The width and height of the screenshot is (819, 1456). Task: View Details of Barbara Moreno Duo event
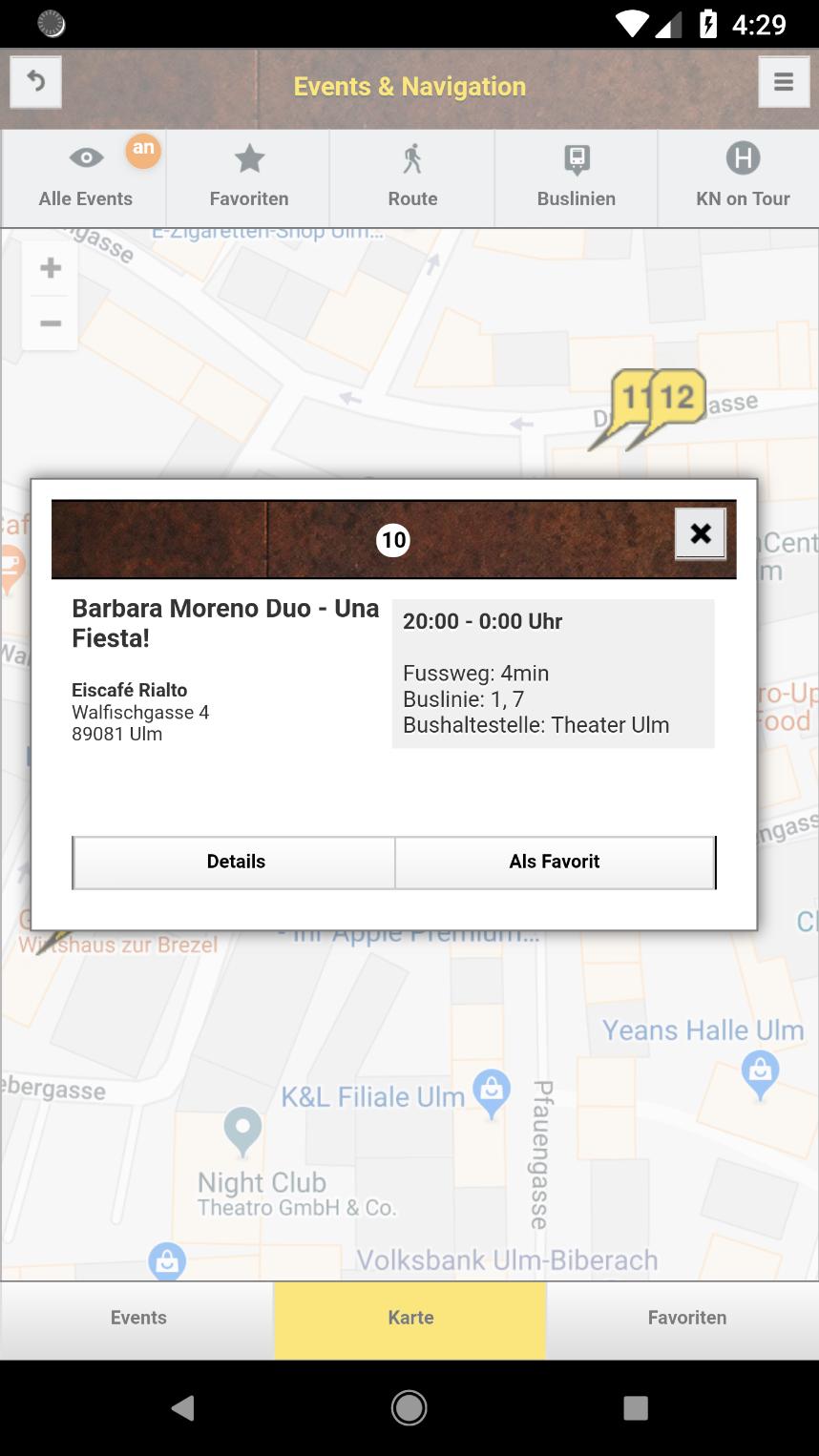coord(235,862)
